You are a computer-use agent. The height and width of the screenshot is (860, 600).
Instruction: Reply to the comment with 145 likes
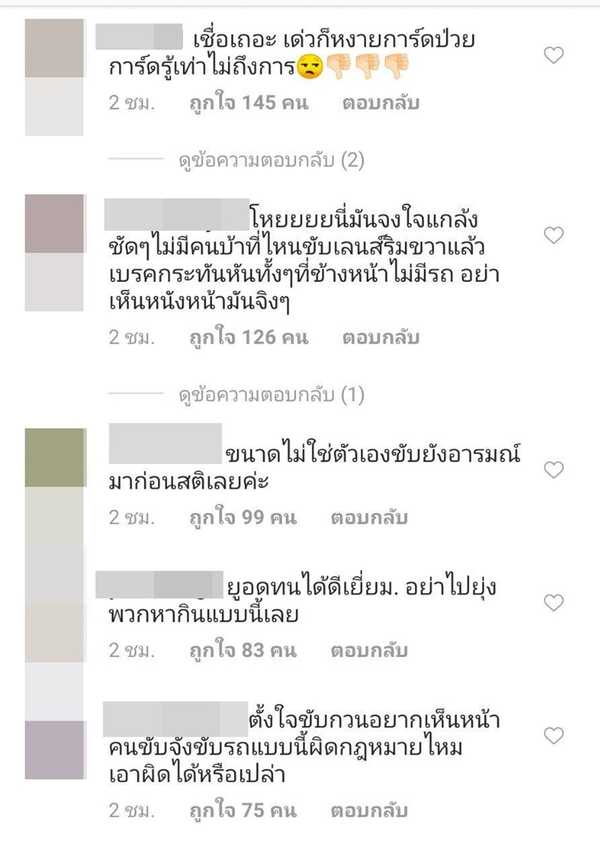380,103
